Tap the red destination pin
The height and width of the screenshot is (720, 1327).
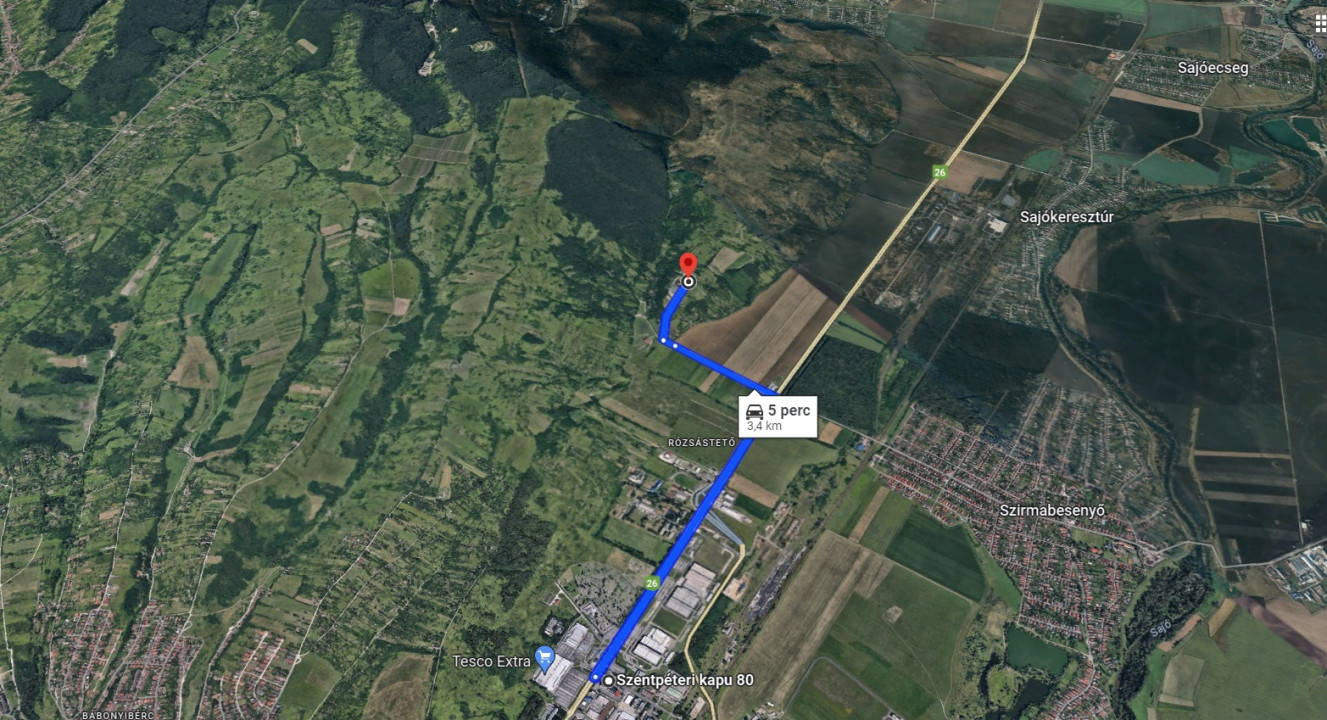[x=687, y=265]
